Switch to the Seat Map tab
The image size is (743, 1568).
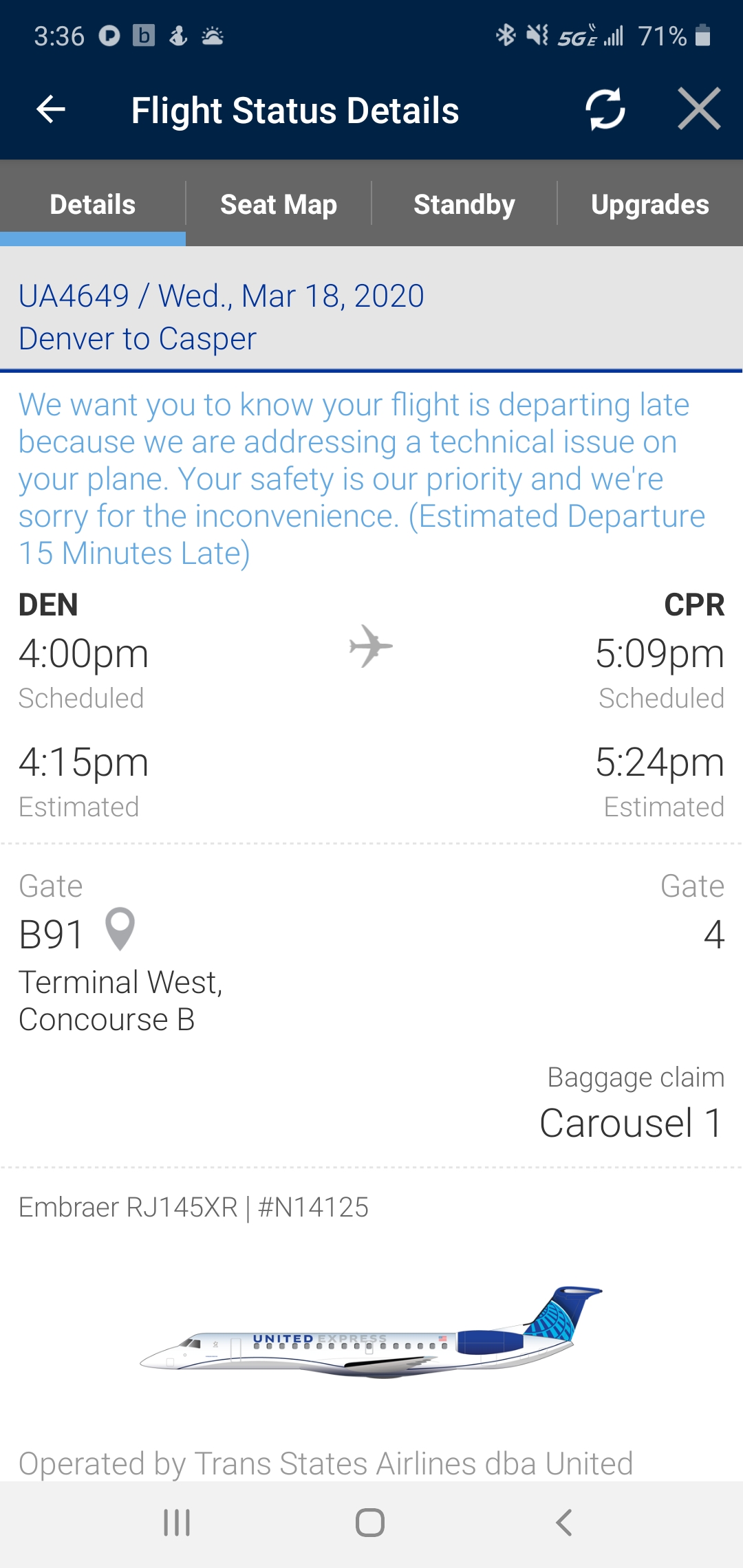[x=279, y=204]
